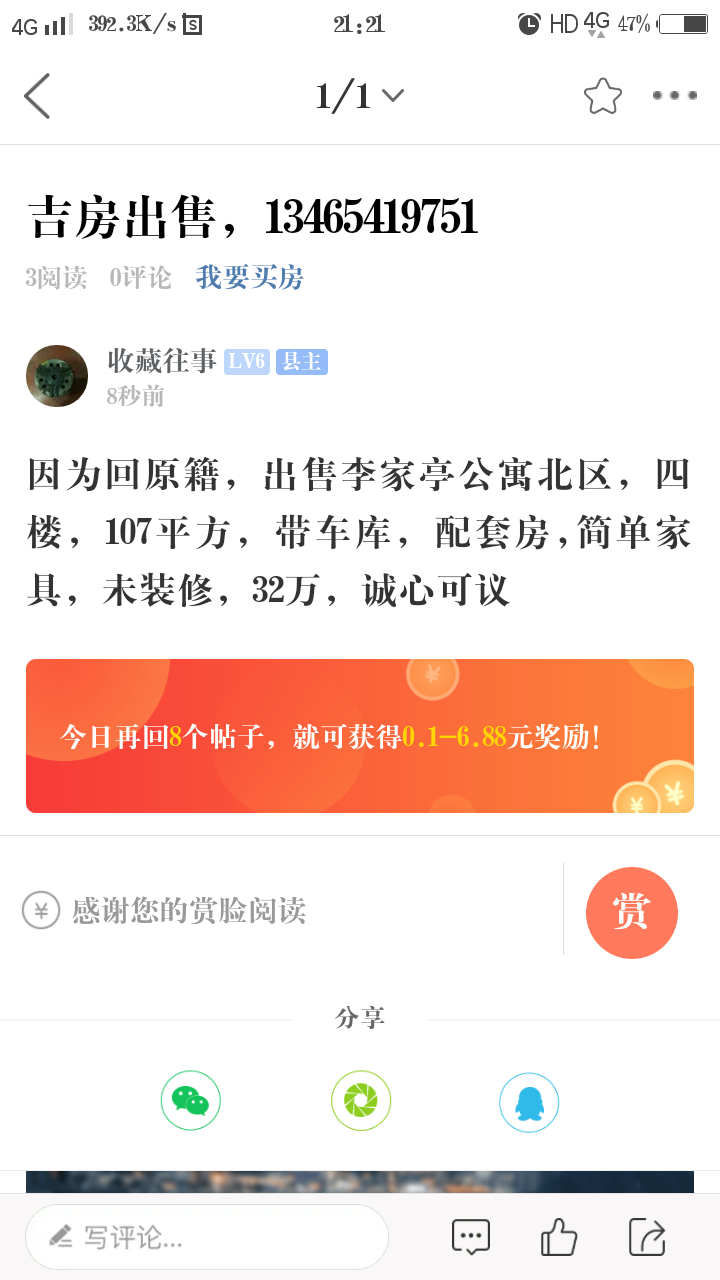View comments via the speech bubble icon

471,1237
